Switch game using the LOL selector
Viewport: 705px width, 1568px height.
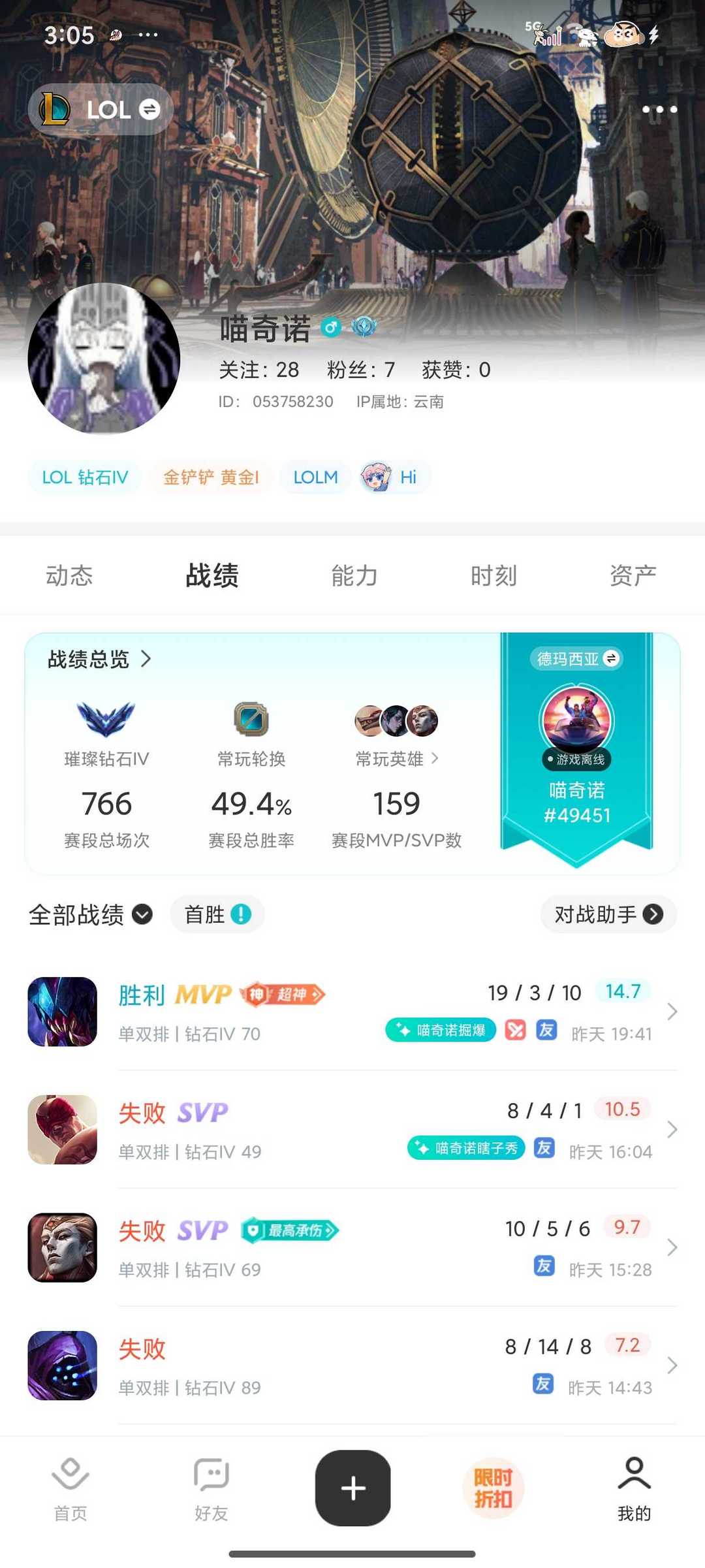101,109
